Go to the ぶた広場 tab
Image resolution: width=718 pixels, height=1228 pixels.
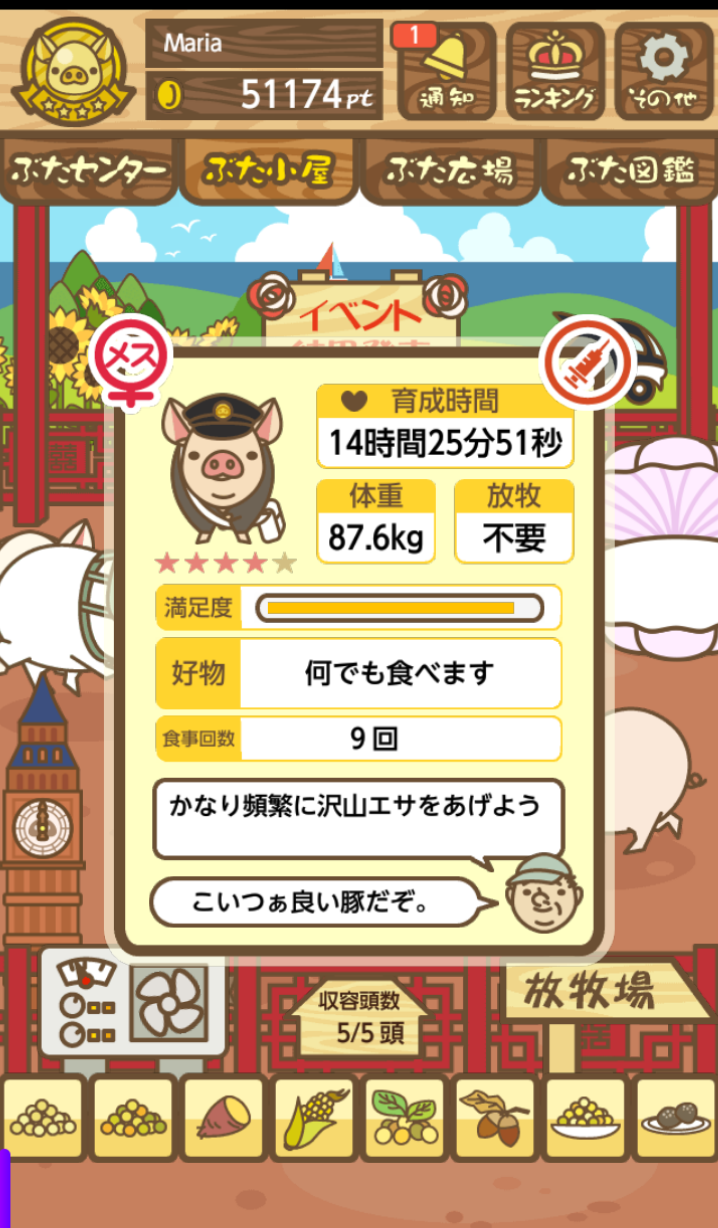click(450, 170)
